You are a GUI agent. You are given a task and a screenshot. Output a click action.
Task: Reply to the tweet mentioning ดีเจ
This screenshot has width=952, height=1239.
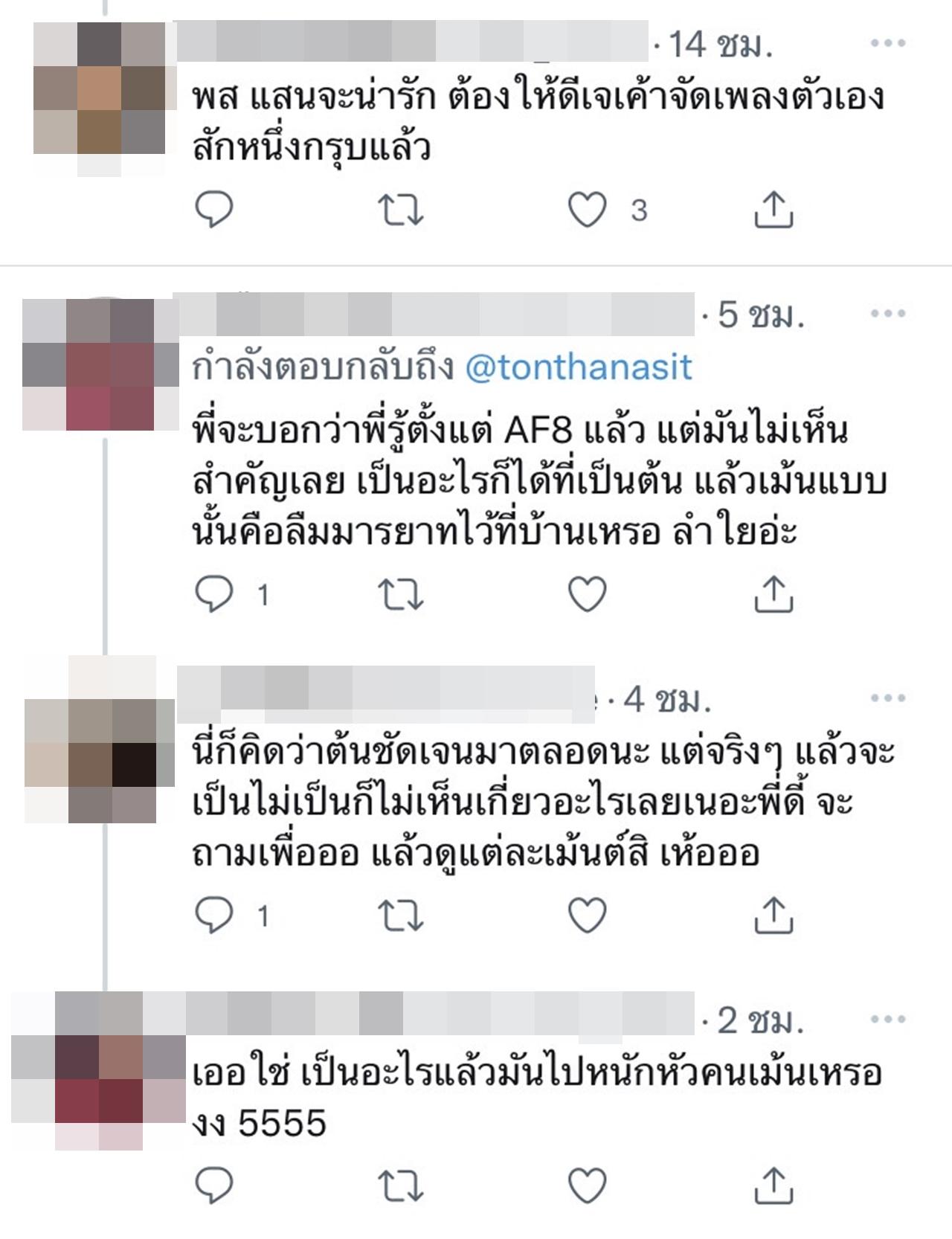point(214,210)
